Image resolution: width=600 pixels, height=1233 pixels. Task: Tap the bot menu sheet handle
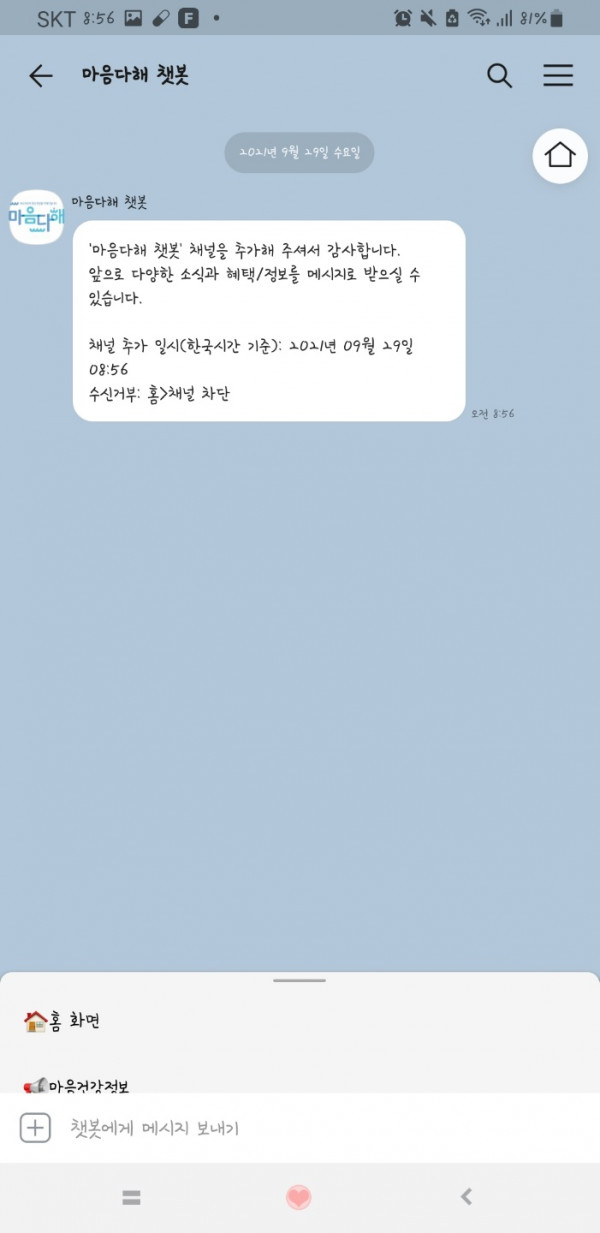pos(299,981)
